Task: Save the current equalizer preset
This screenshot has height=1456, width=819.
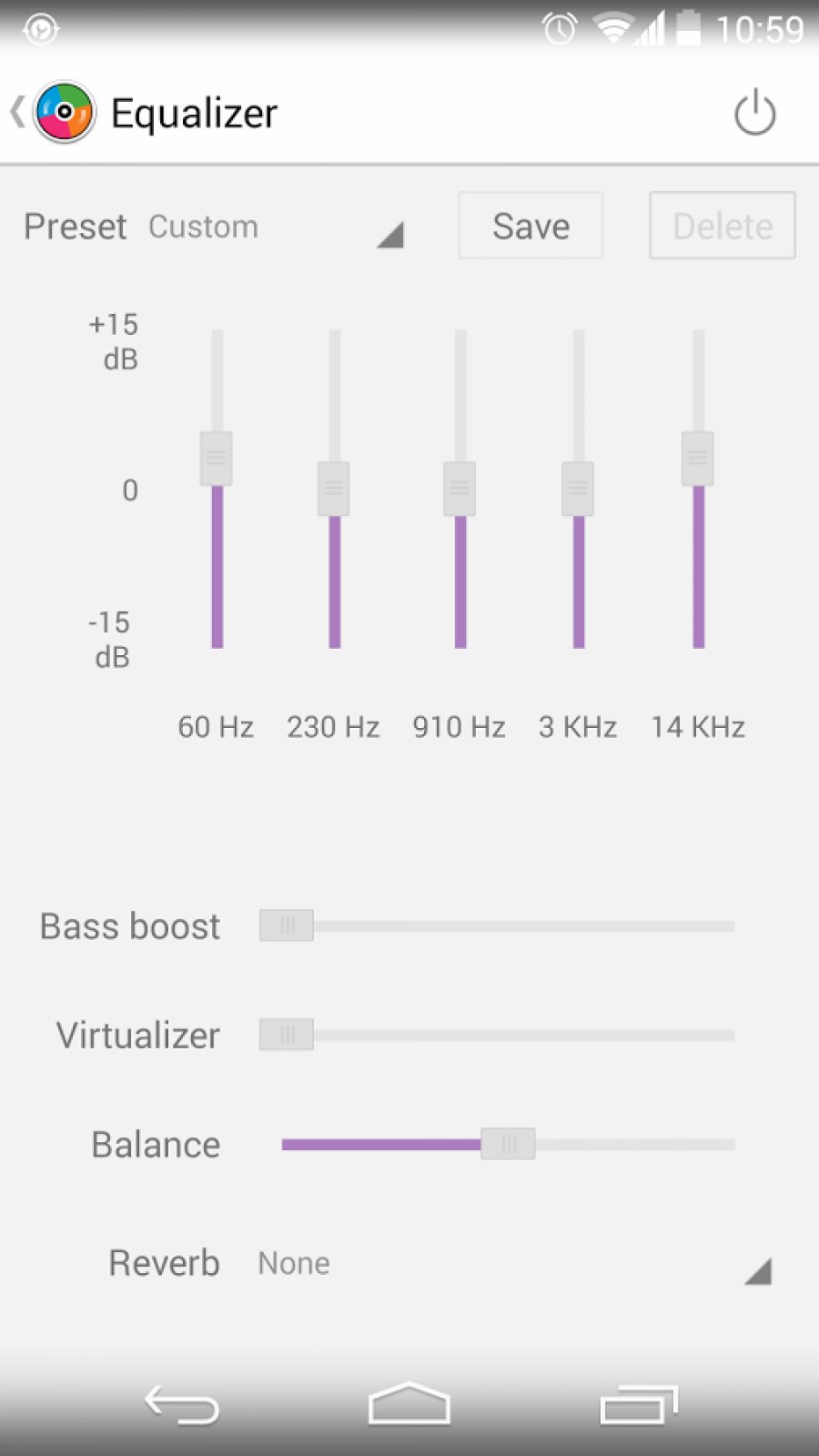Action: pos(531,226)
